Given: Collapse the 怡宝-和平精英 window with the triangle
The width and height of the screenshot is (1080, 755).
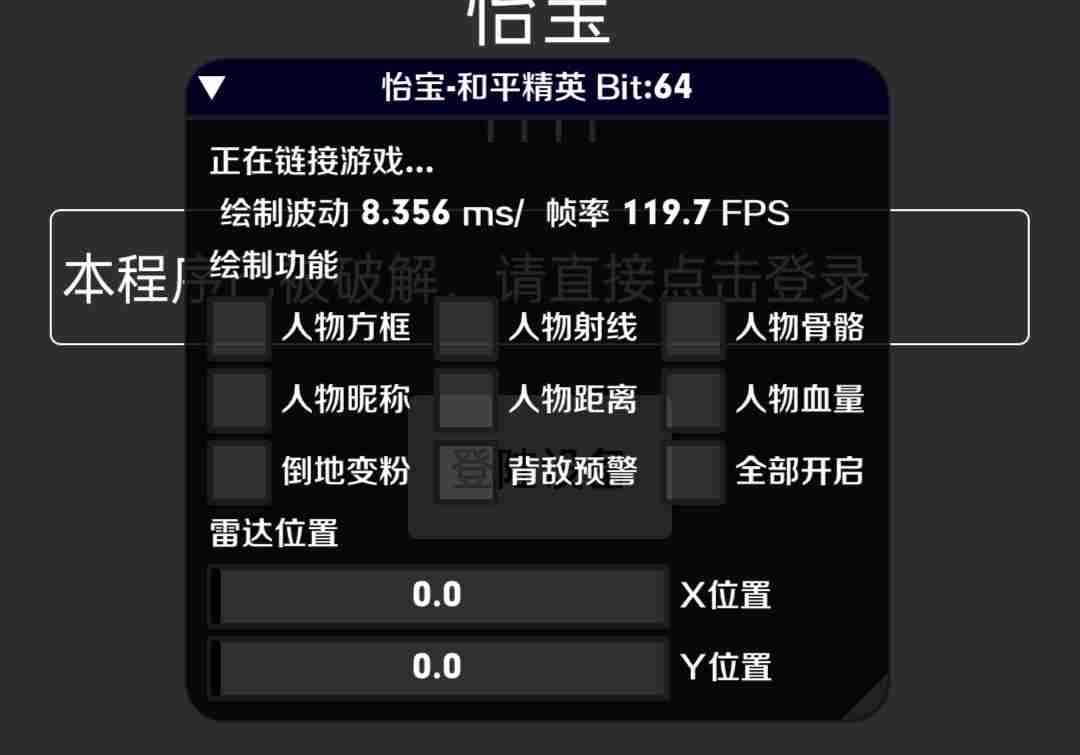Looking at the screenshot, I should point(212,88).
